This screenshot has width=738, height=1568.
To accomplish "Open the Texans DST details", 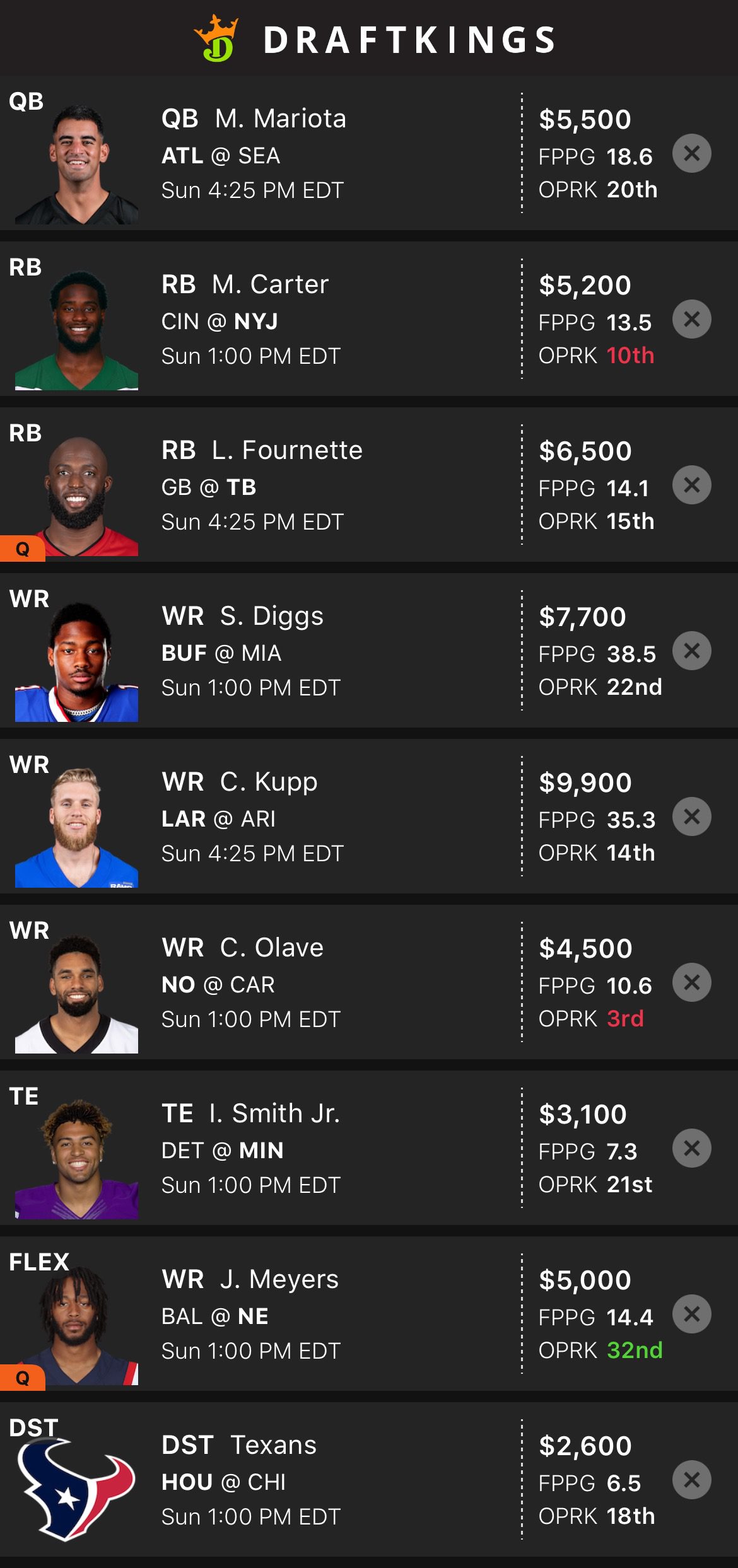I will pyautogui.click(x=273, y=1445).
